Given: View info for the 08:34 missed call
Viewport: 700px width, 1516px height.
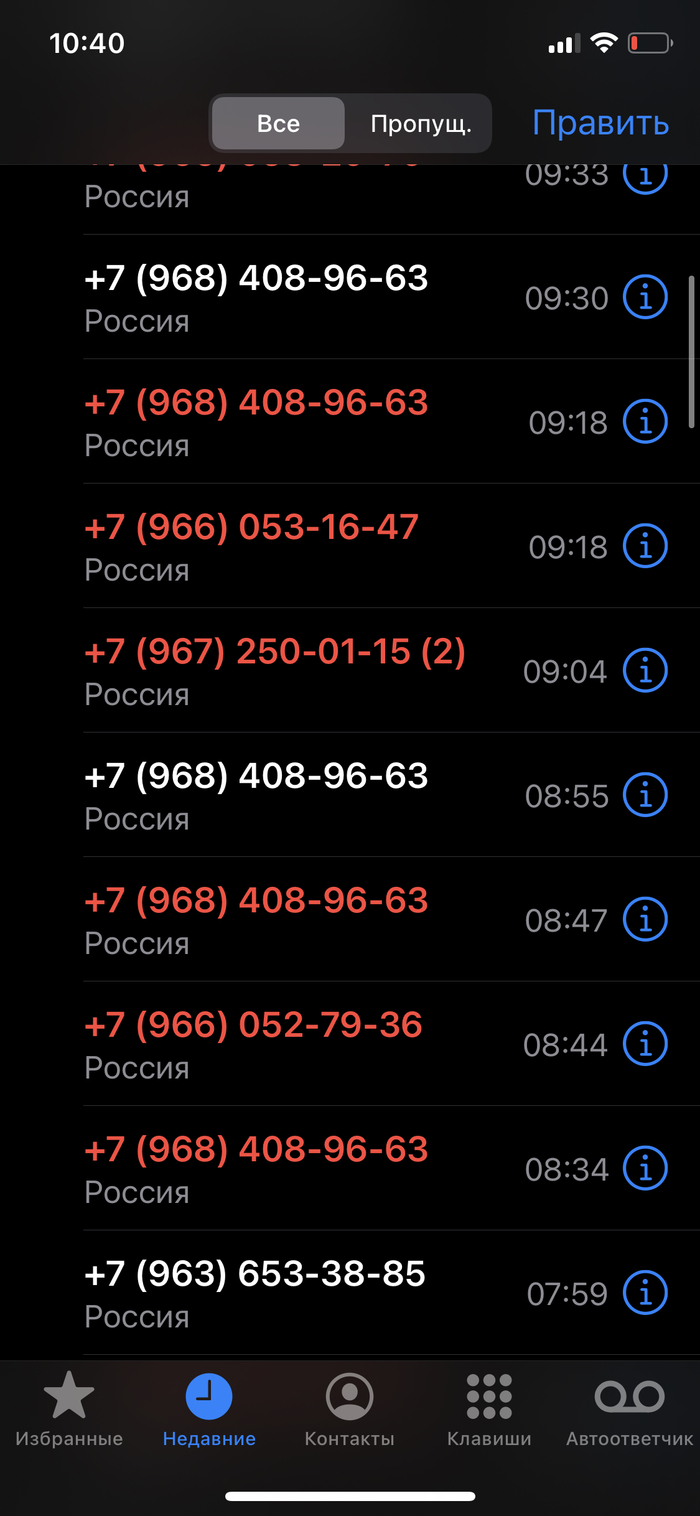Looking at the screenshot, I should click(645, 1168).
